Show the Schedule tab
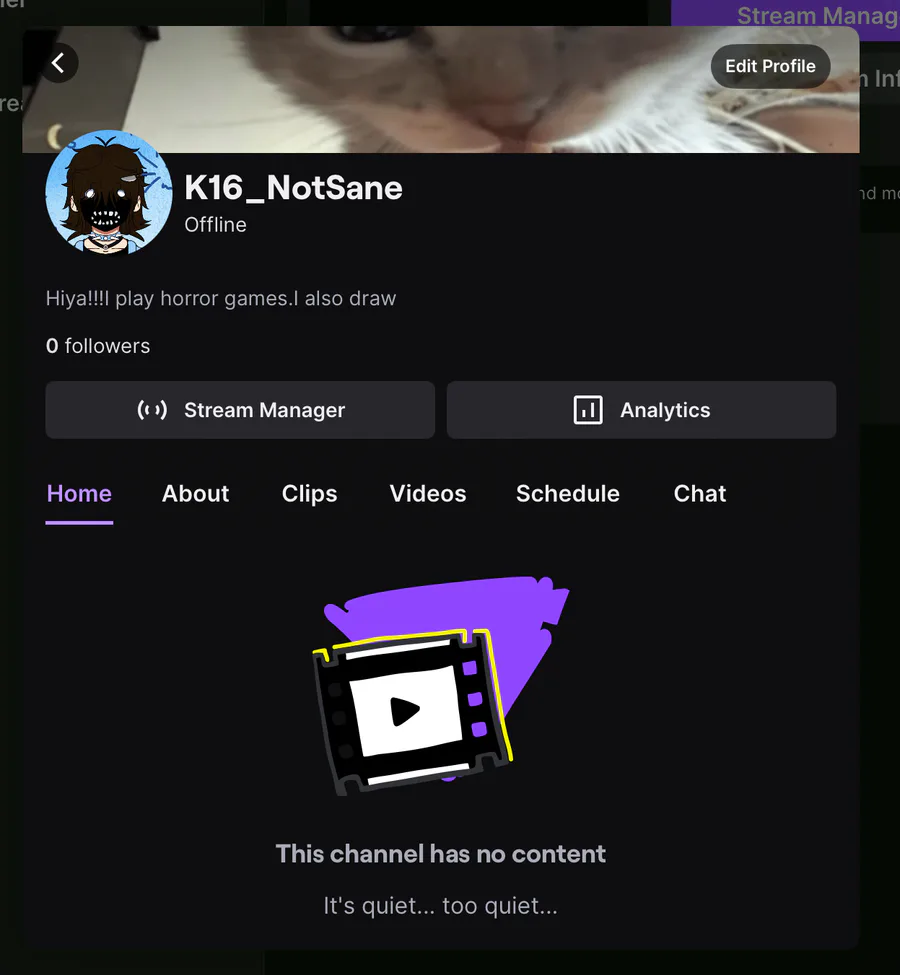This screenshot has width=900, height=975. (x=567, y=494)
